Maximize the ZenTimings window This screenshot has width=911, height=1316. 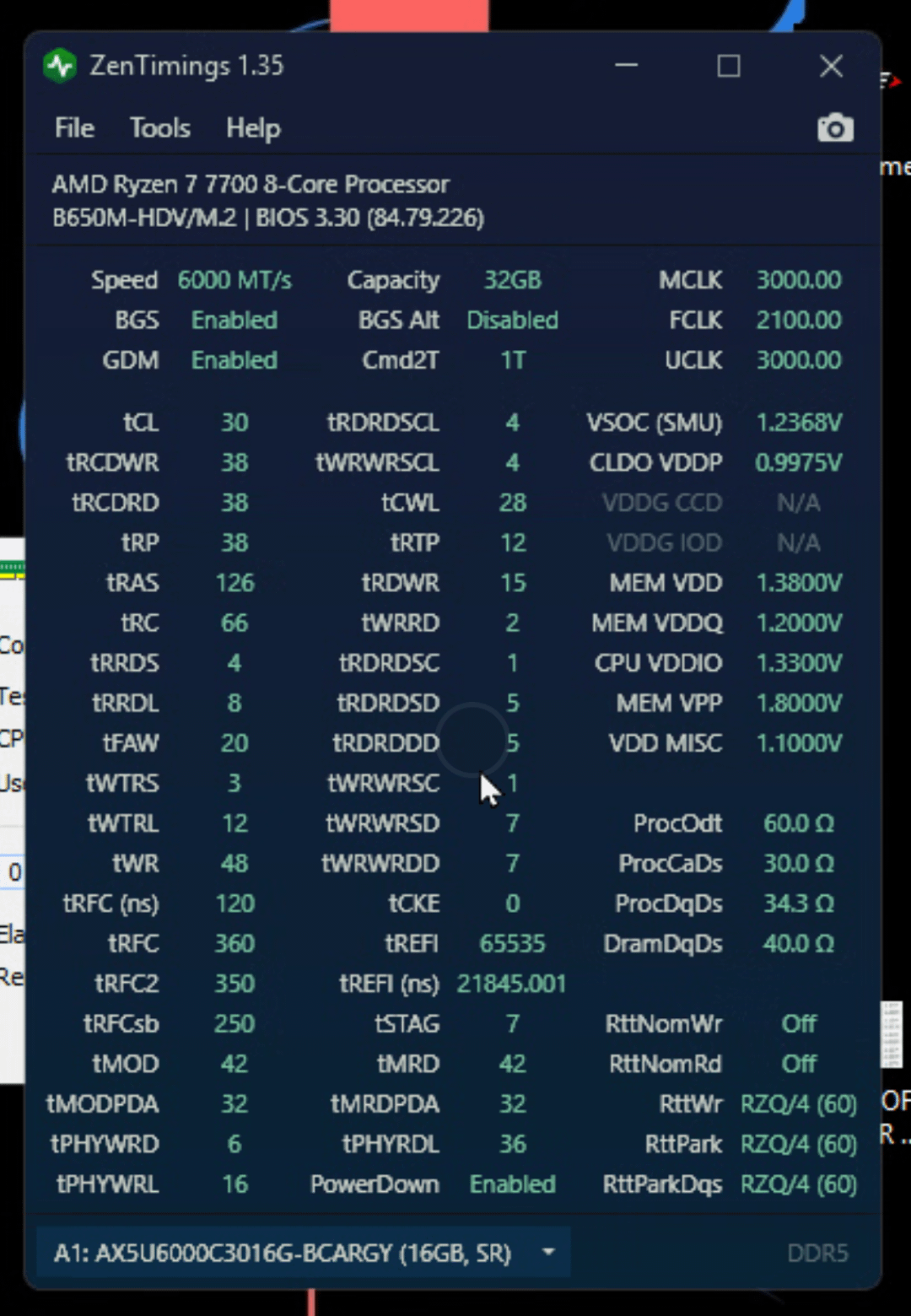pos(729,66)
